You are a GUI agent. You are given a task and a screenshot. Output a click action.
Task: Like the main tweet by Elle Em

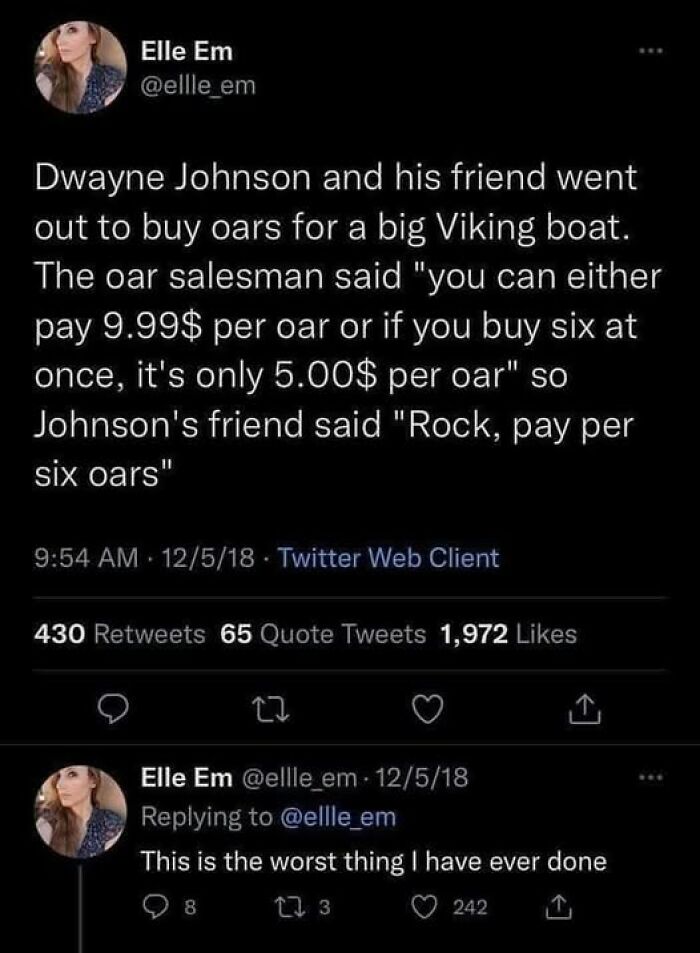coord(428,711)
